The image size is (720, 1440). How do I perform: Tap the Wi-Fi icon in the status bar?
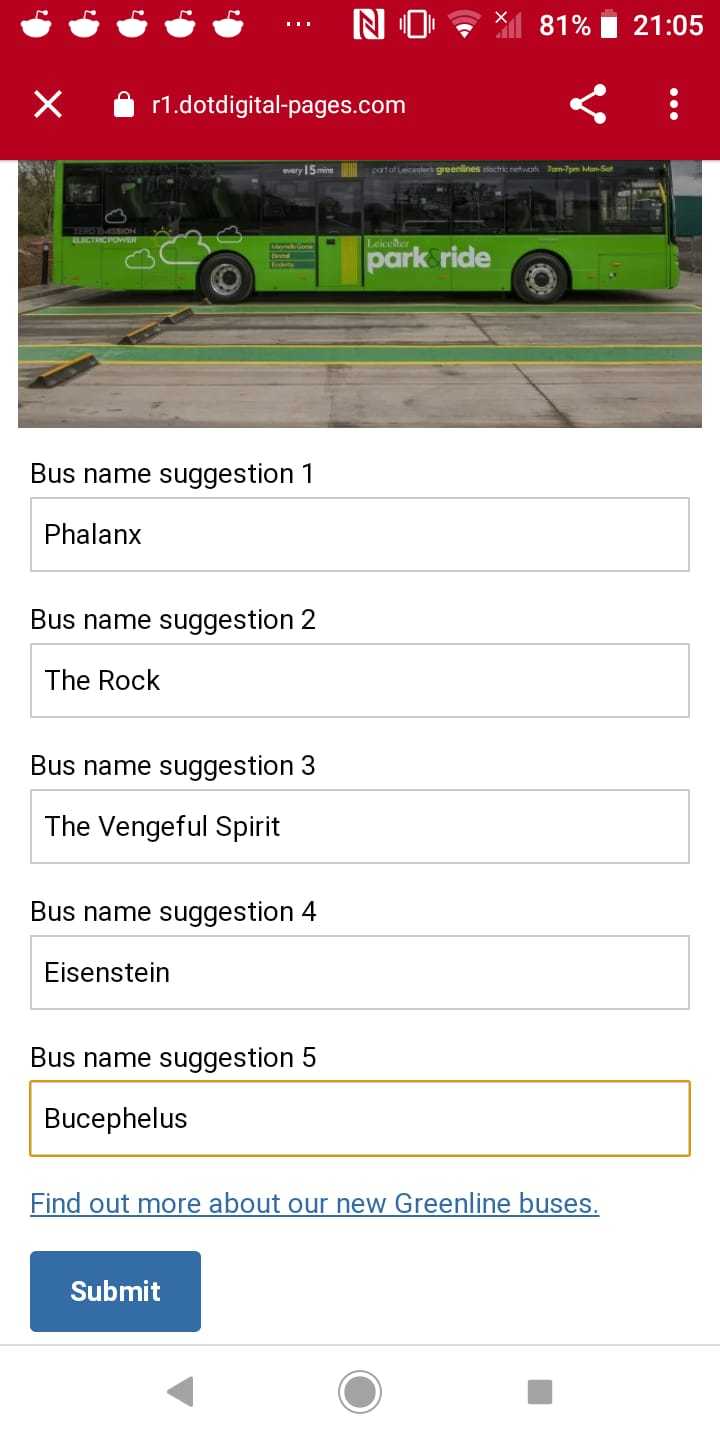click(465, 24)
